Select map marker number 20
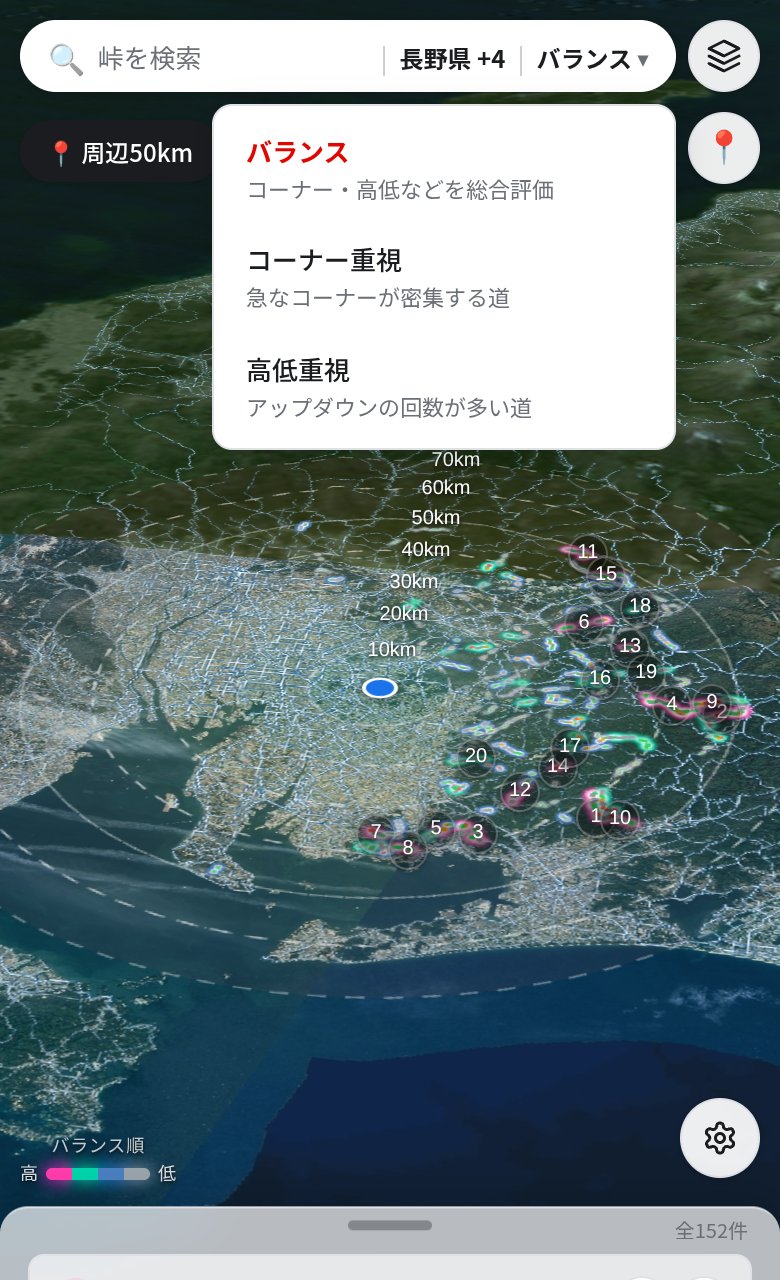Viewport: 780px width, 1280px height. tap(476, 756)
